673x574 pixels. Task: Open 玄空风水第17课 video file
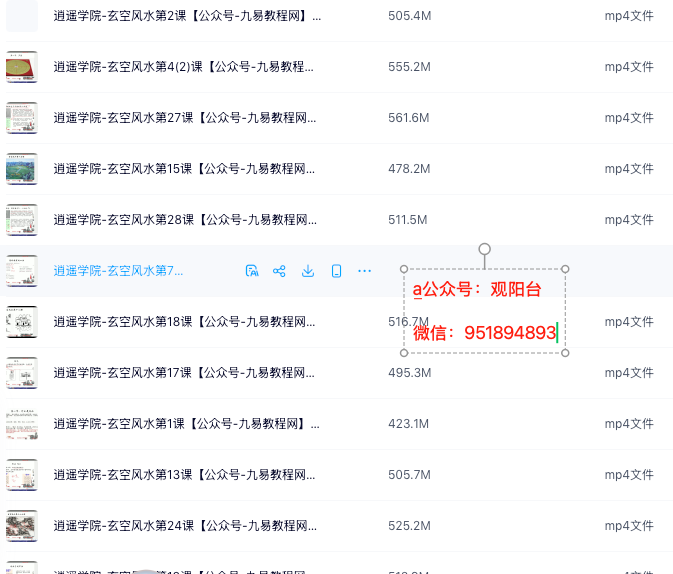[187, 373]
